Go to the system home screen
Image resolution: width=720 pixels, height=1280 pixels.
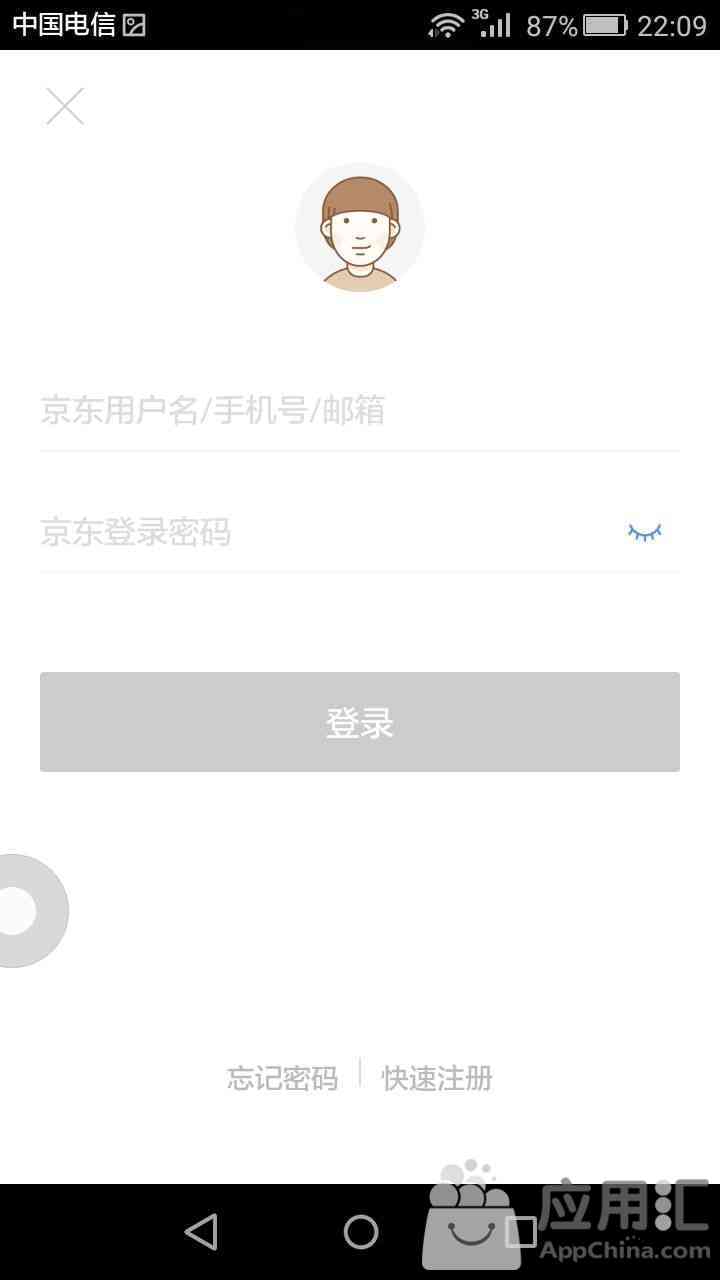click(x=360, y=1232)
